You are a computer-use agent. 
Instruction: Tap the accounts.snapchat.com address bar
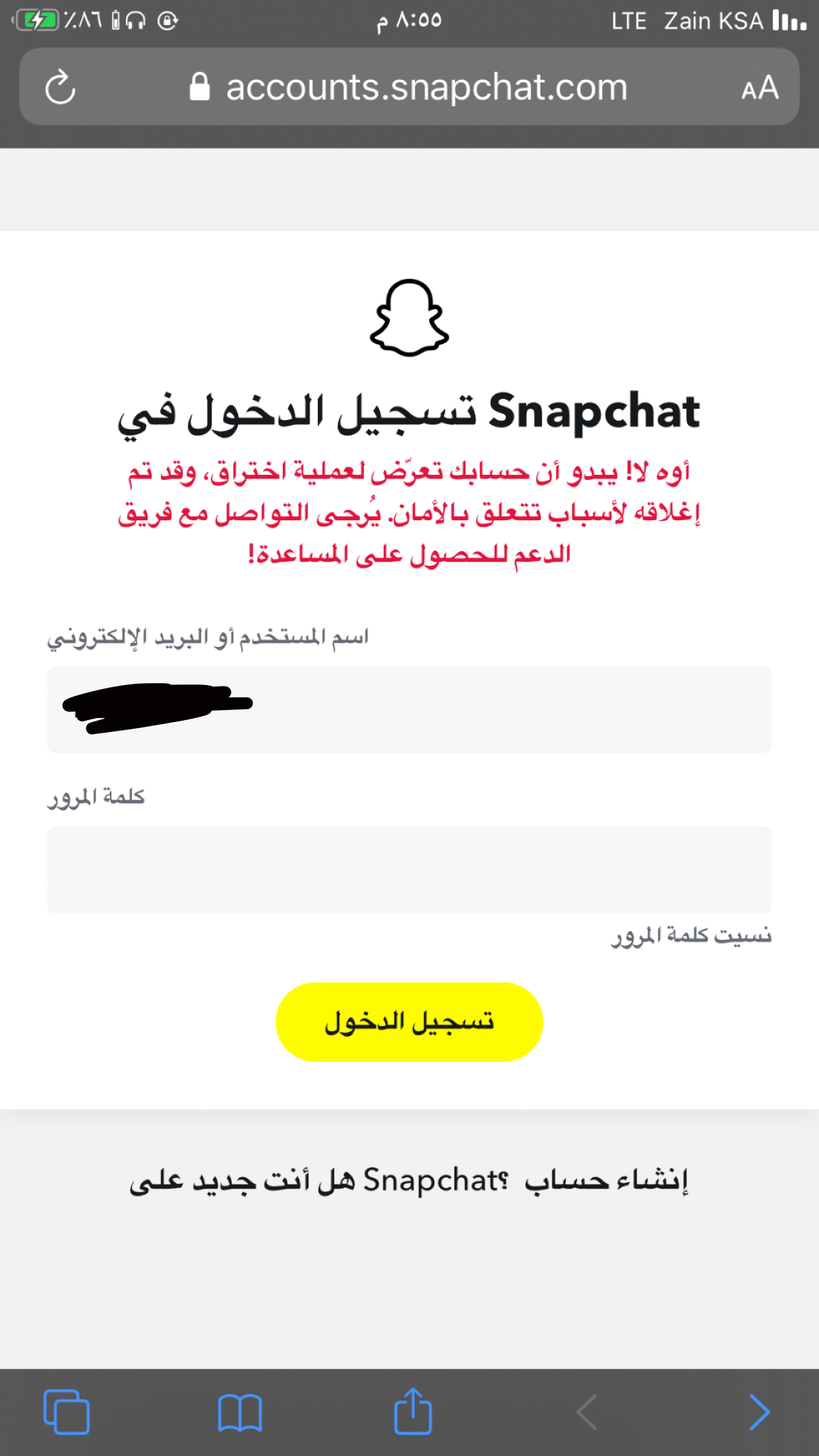[426, 87]
